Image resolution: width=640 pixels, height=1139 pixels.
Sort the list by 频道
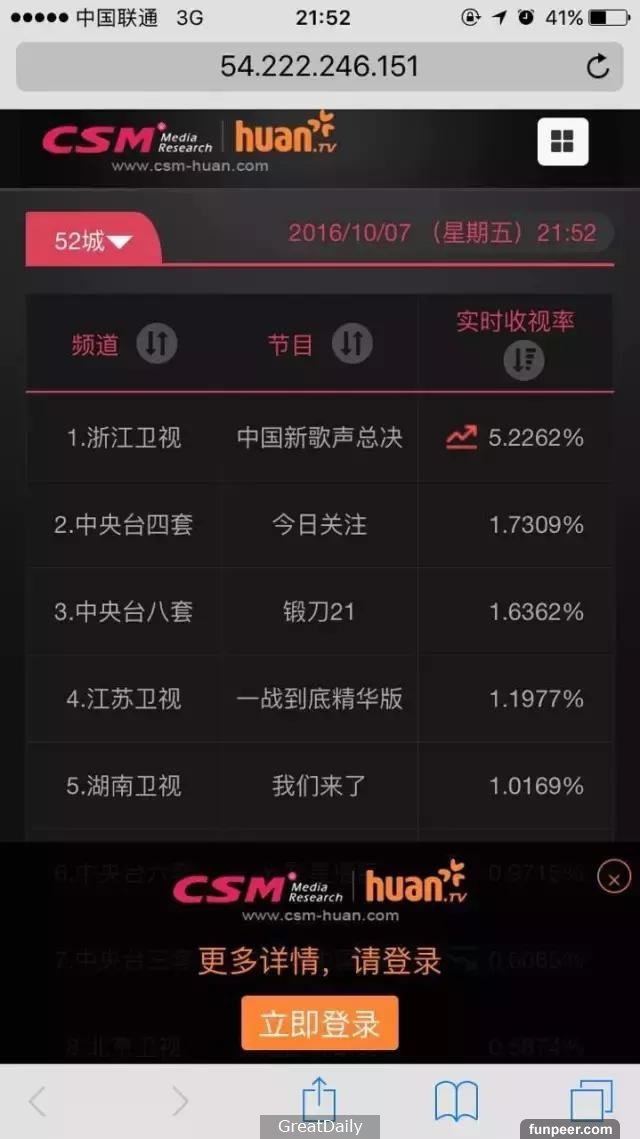(156, 345)
